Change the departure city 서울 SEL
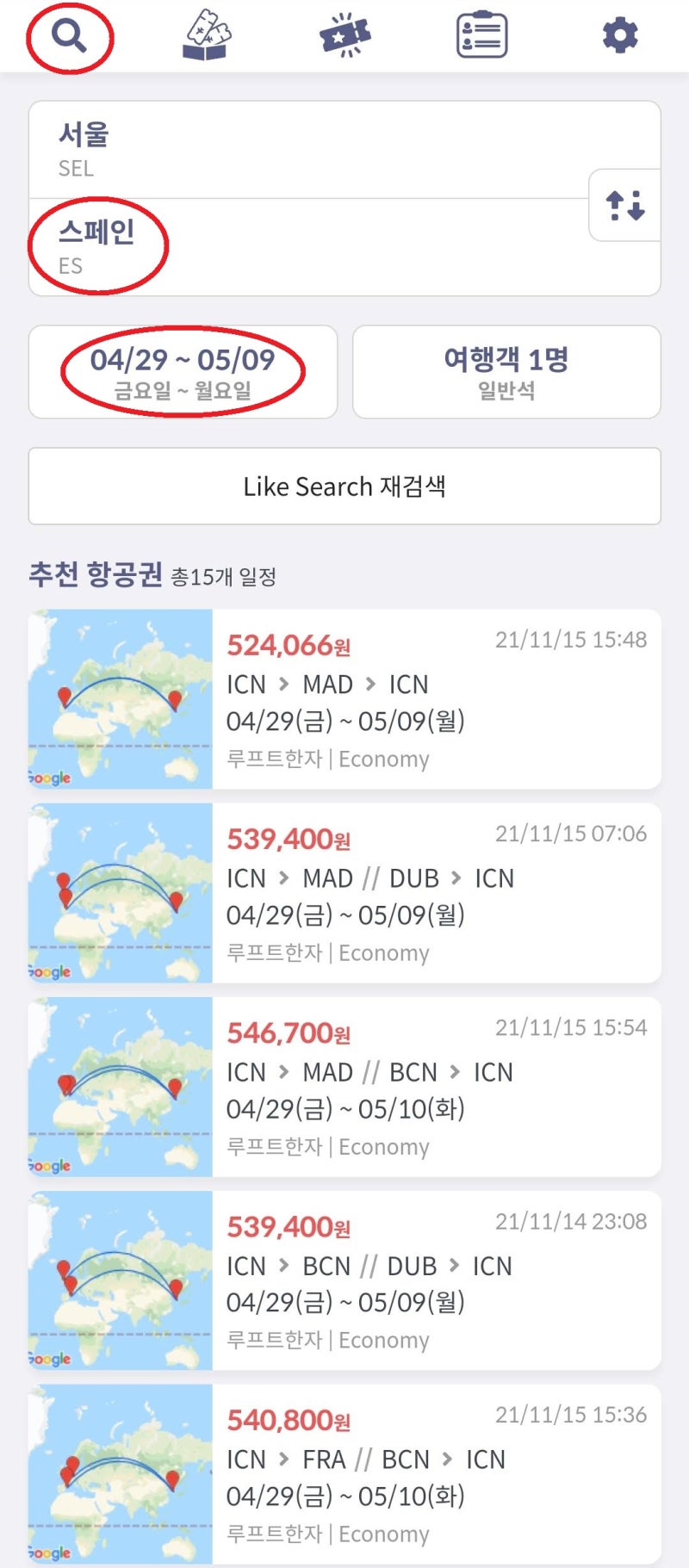 point(308,150)
